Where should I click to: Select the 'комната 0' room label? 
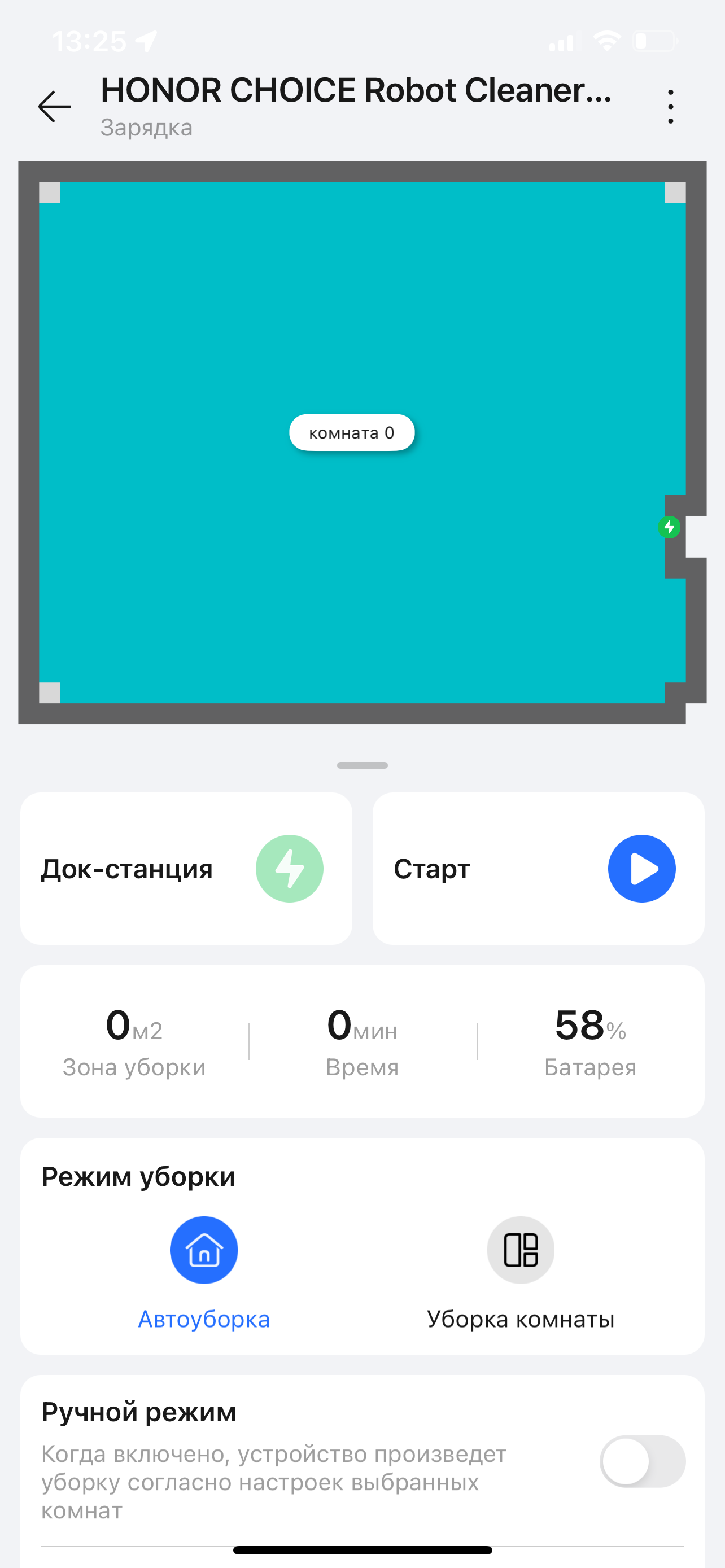pos(351,433)
